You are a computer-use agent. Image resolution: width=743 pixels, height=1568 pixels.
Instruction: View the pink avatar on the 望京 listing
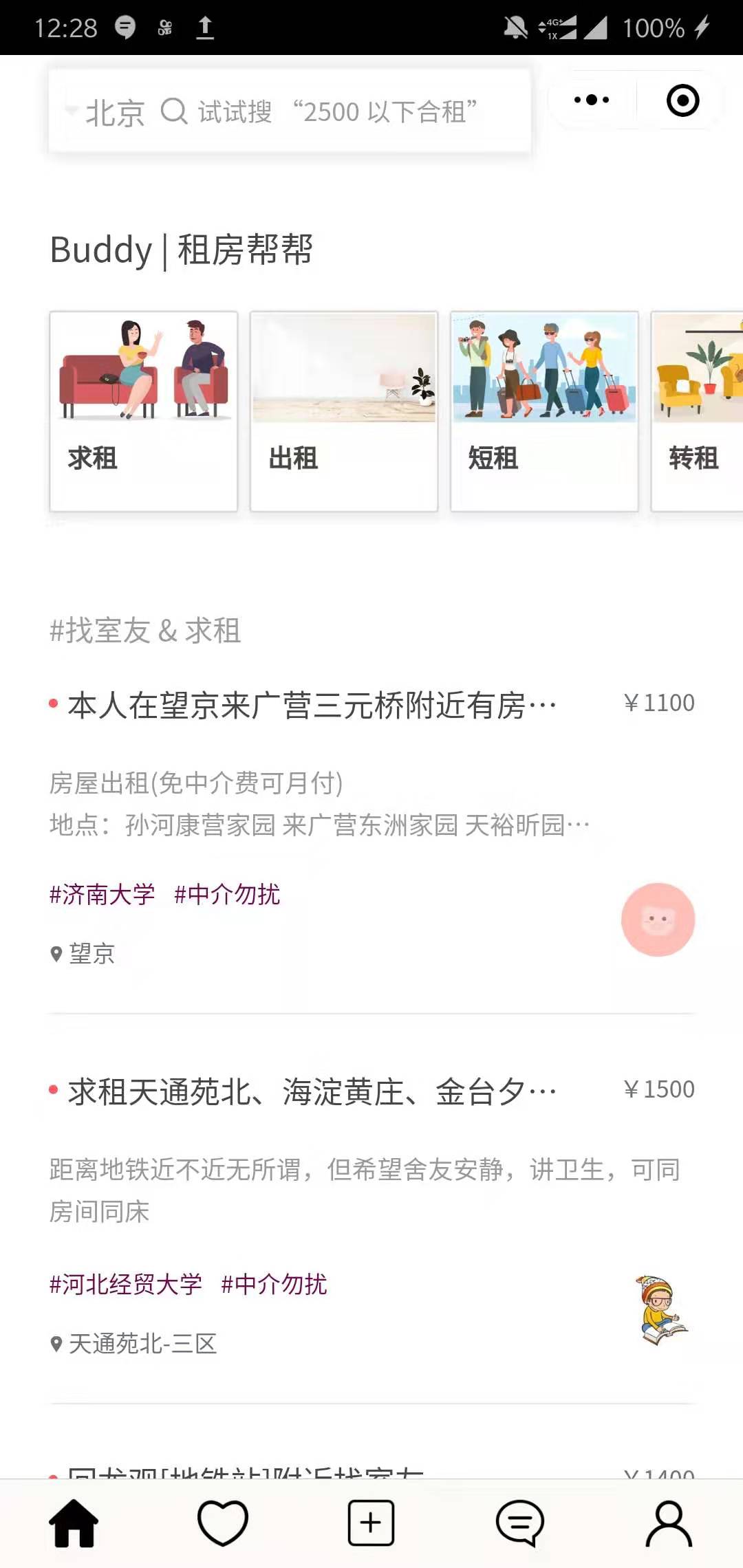coord(658,919)
